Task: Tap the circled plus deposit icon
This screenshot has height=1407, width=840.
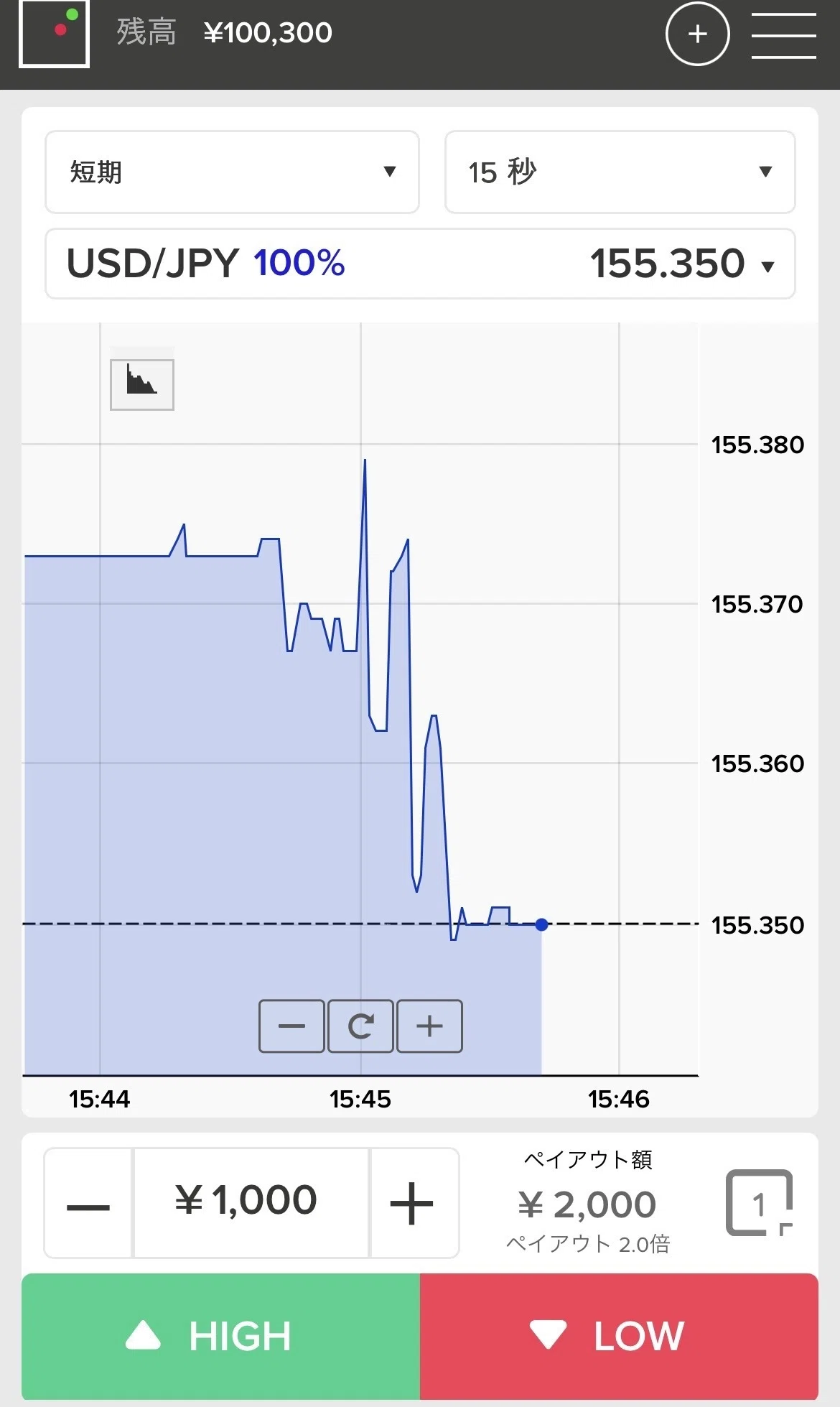Action: [x=697, y=34]
